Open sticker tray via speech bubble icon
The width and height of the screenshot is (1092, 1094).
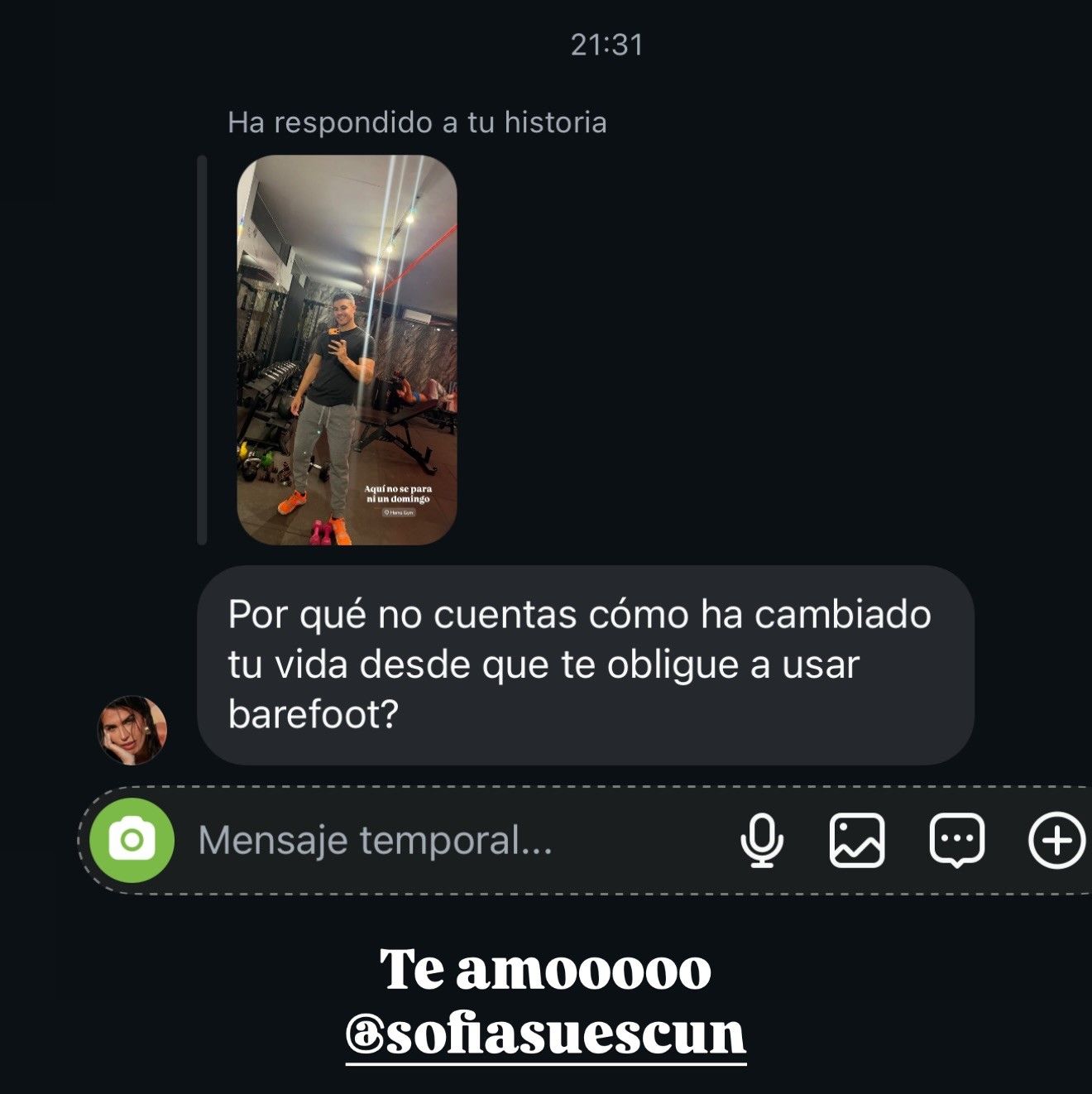pyautogui.click(x=960, y=841)
